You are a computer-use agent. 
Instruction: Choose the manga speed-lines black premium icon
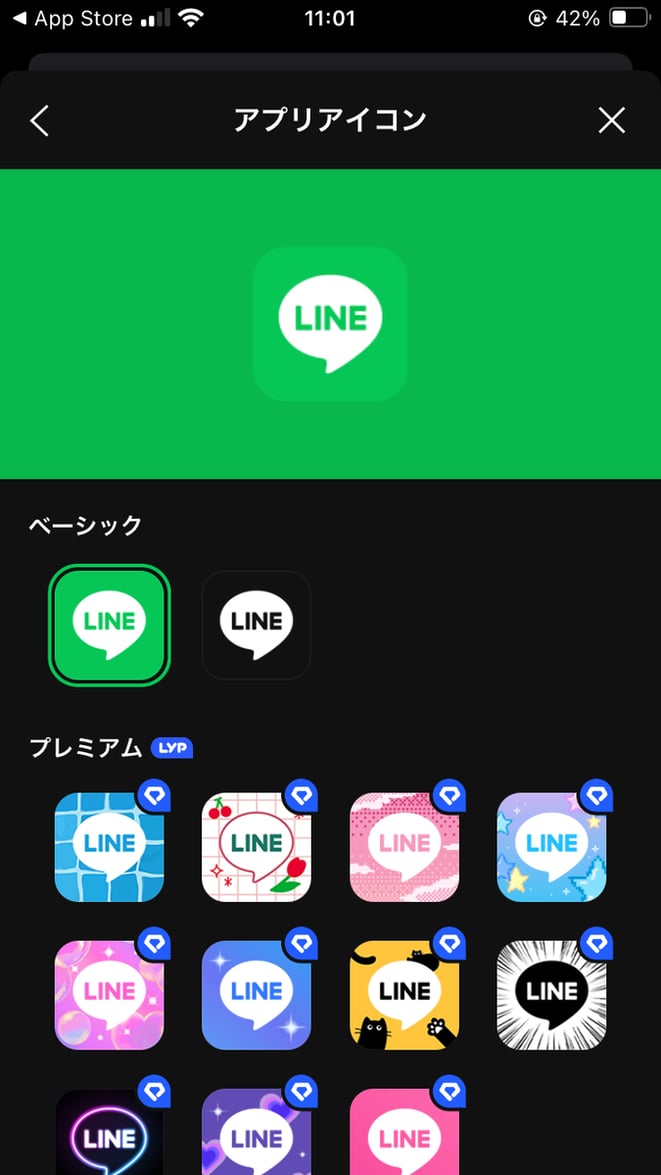click(552, 995)
